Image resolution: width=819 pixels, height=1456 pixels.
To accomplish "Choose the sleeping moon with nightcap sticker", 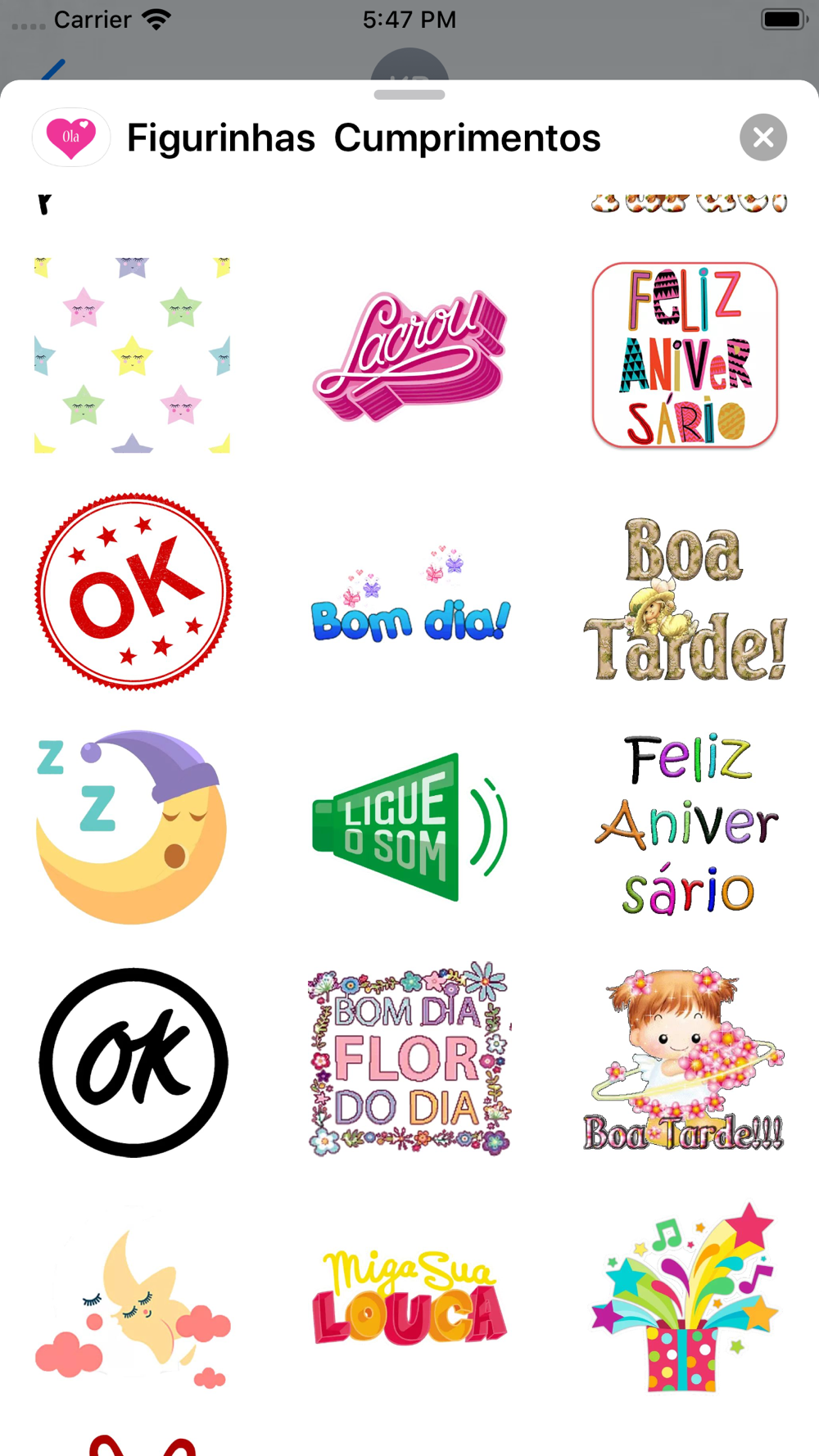I will (131, 827).
